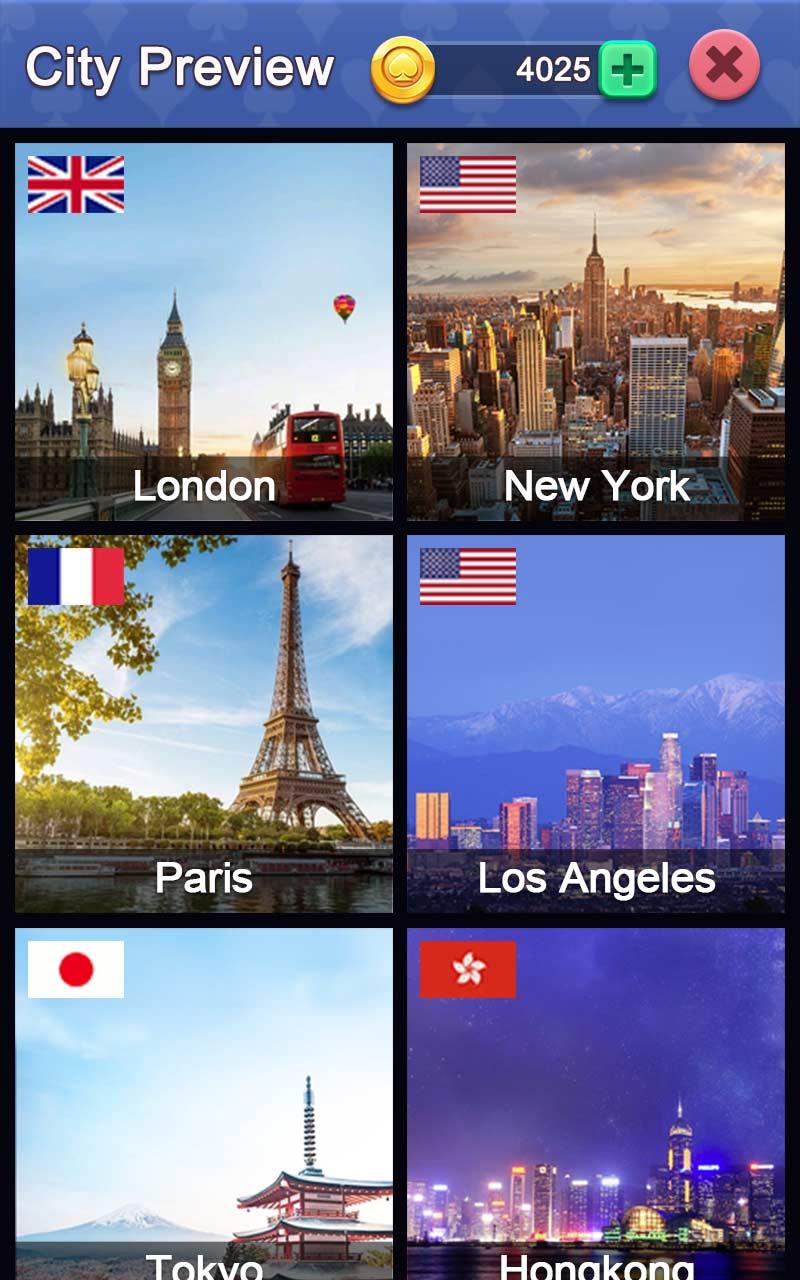This screenshot has height=1280, width=800.
Task: Select the New York city card
Action: [596, 331]
